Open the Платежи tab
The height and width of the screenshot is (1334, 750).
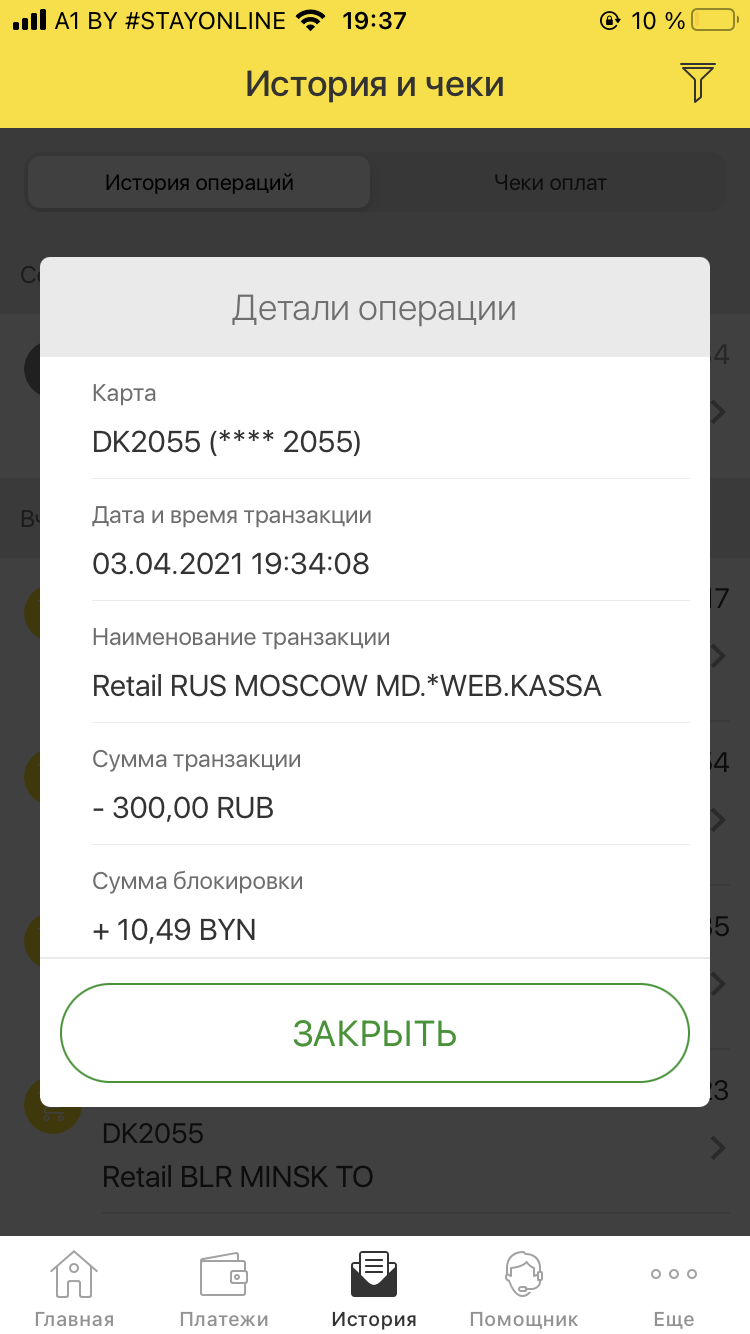pyautogui.click(x=224, y=1288)
